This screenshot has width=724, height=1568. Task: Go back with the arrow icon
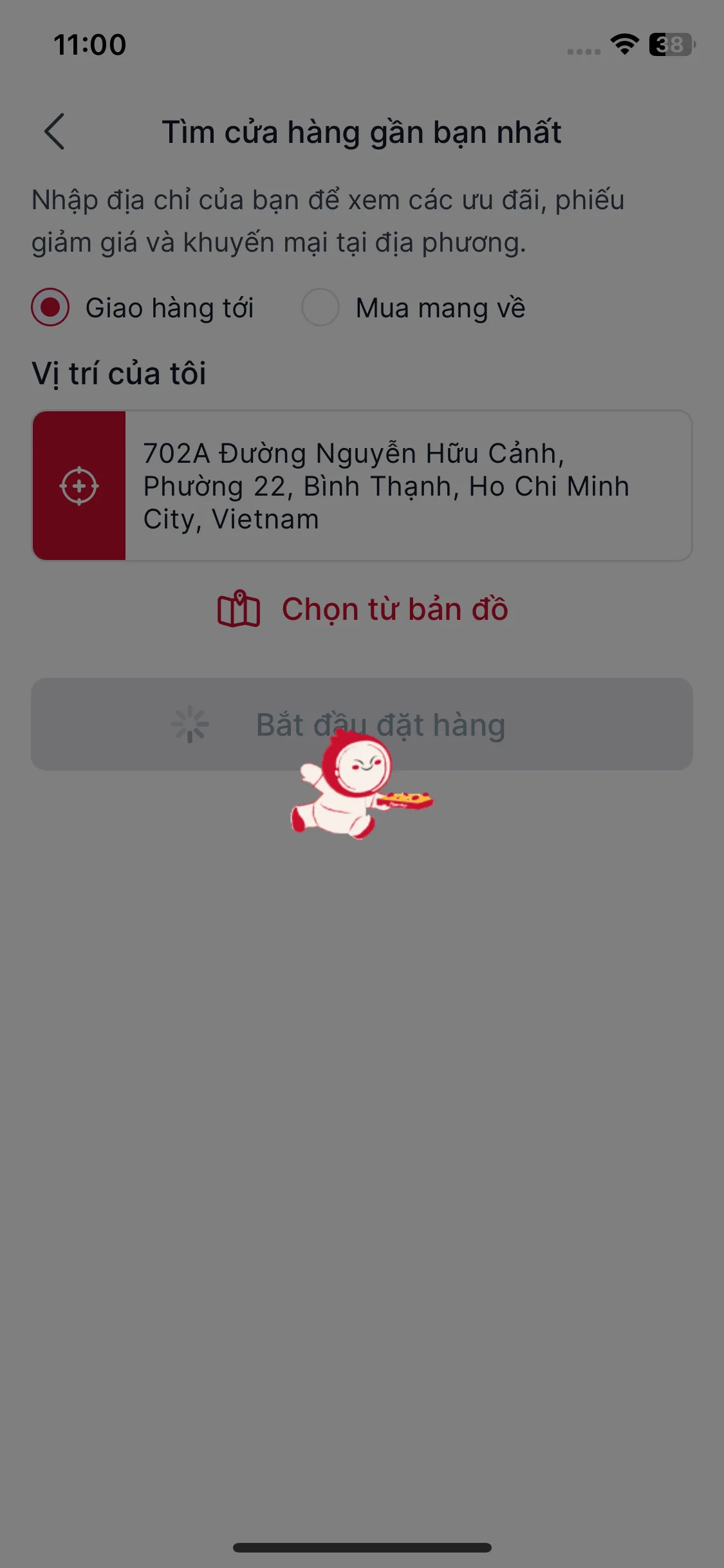[55, 131]
